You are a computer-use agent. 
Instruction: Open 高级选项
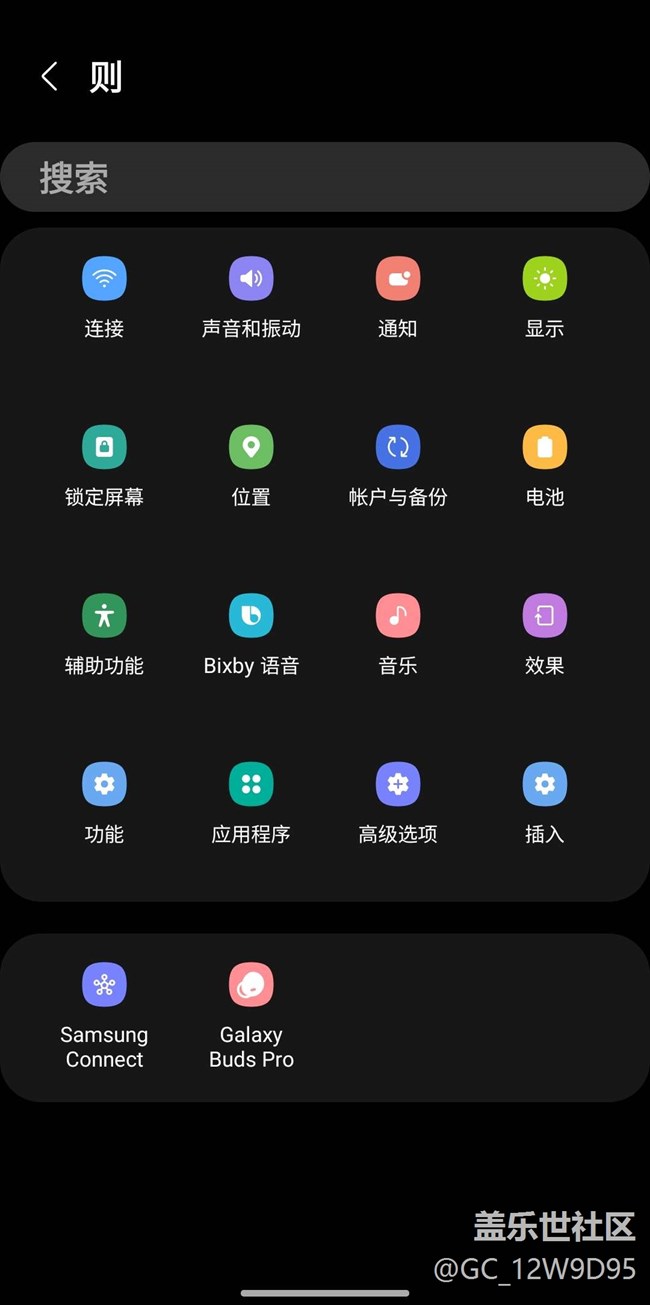click(x=398, y=803)
